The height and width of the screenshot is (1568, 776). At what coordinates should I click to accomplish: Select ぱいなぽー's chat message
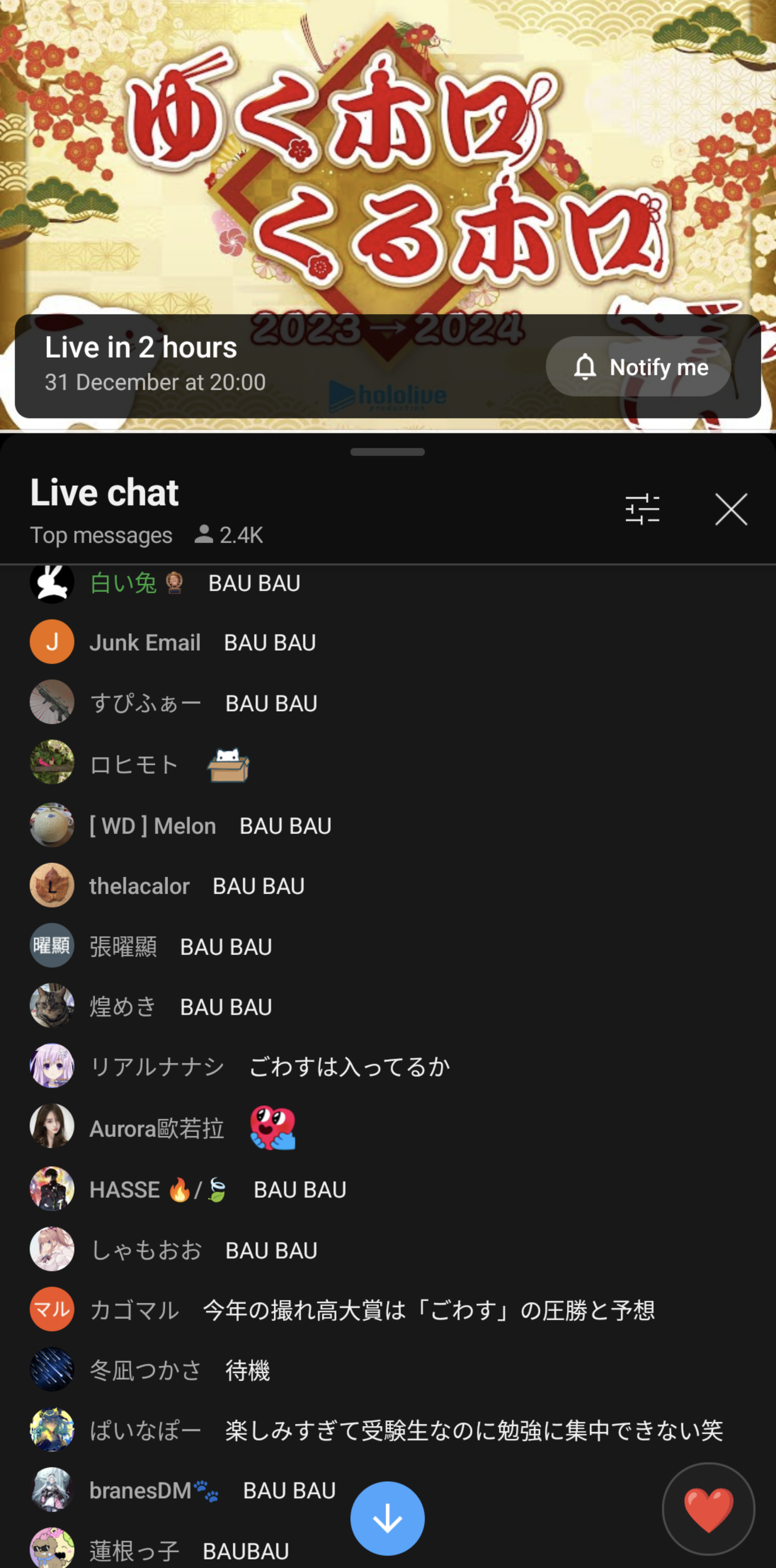[472, 1430]
